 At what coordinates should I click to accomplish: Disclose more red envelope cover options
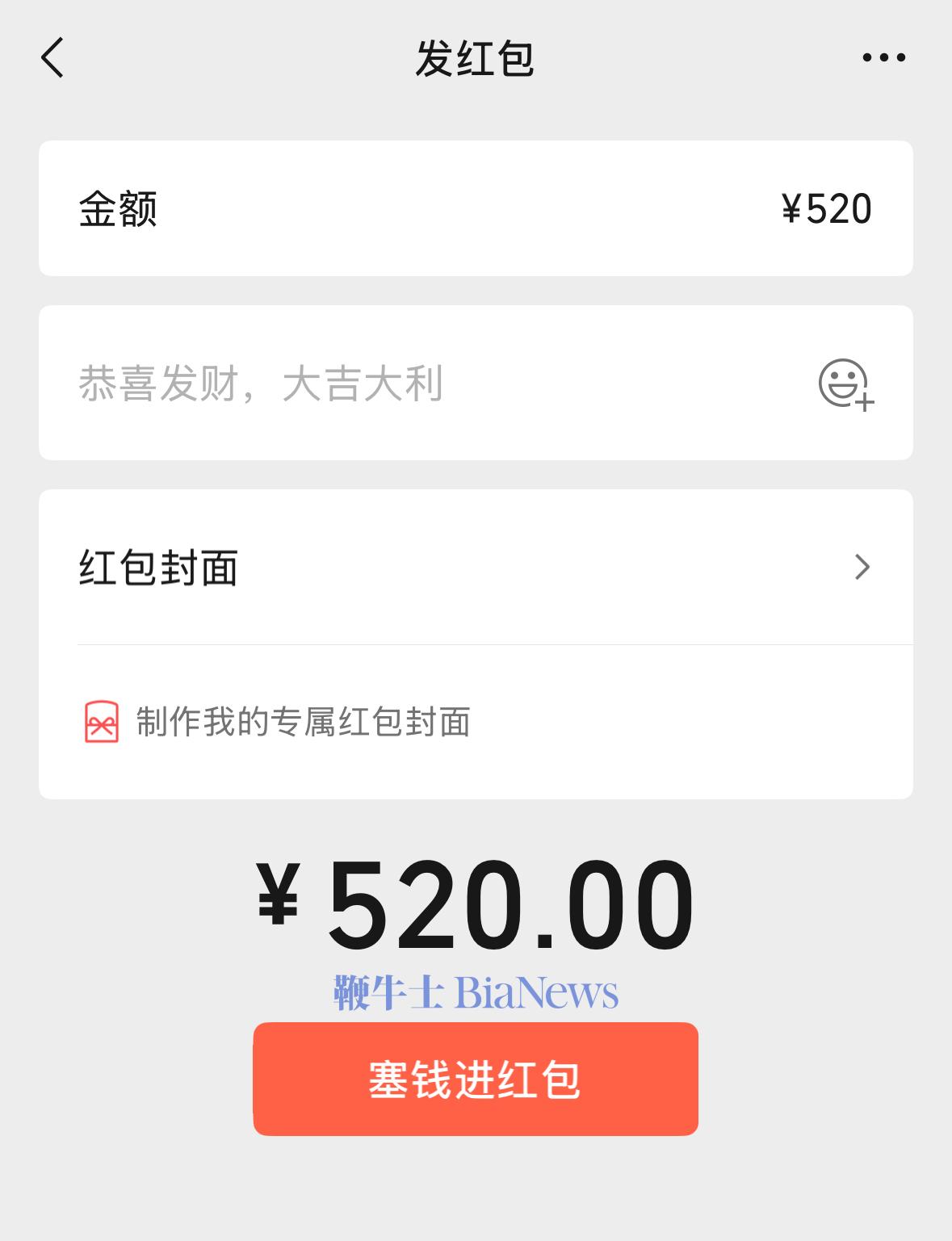coord(862,568)
